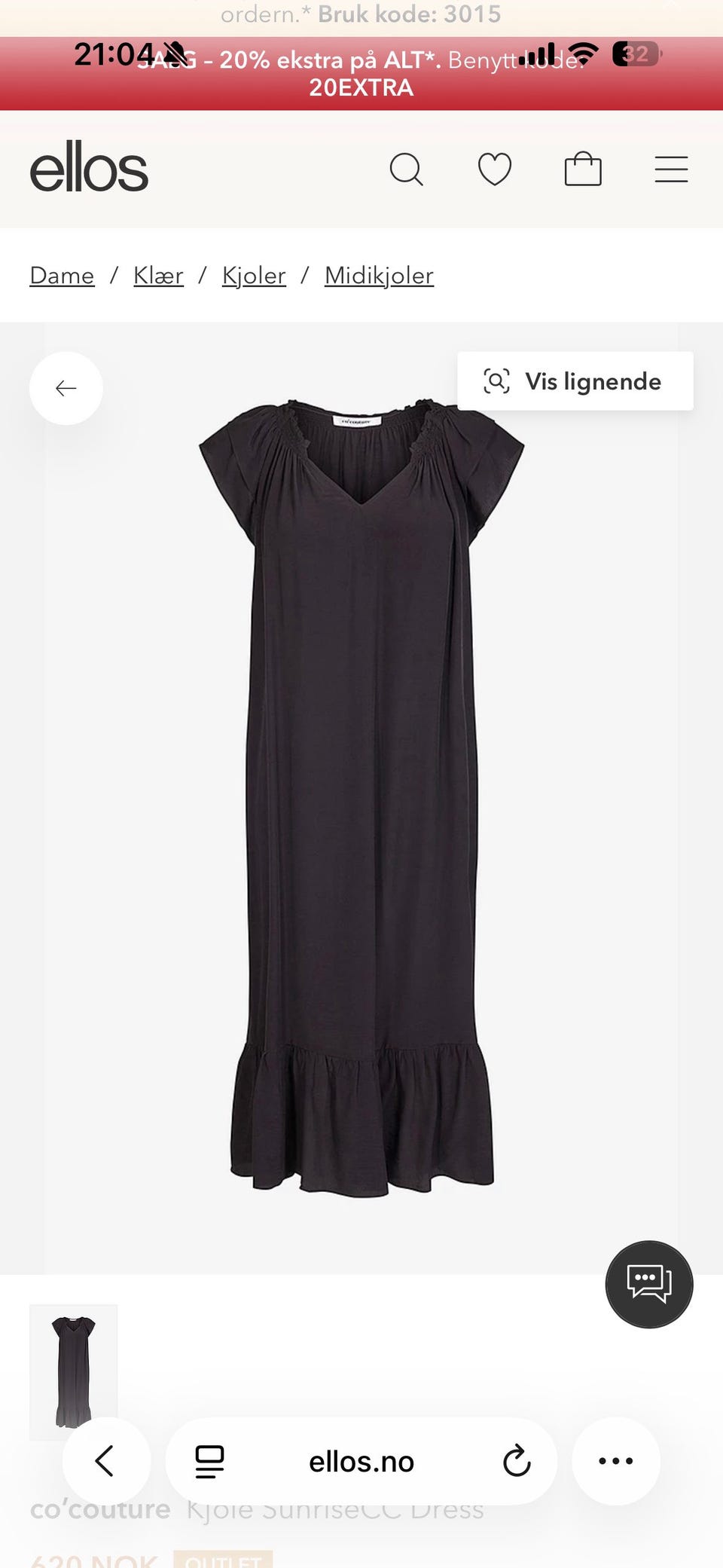Open the browser page tools icon
This screenshot has width=723, height=1568.
[209, 1462]
